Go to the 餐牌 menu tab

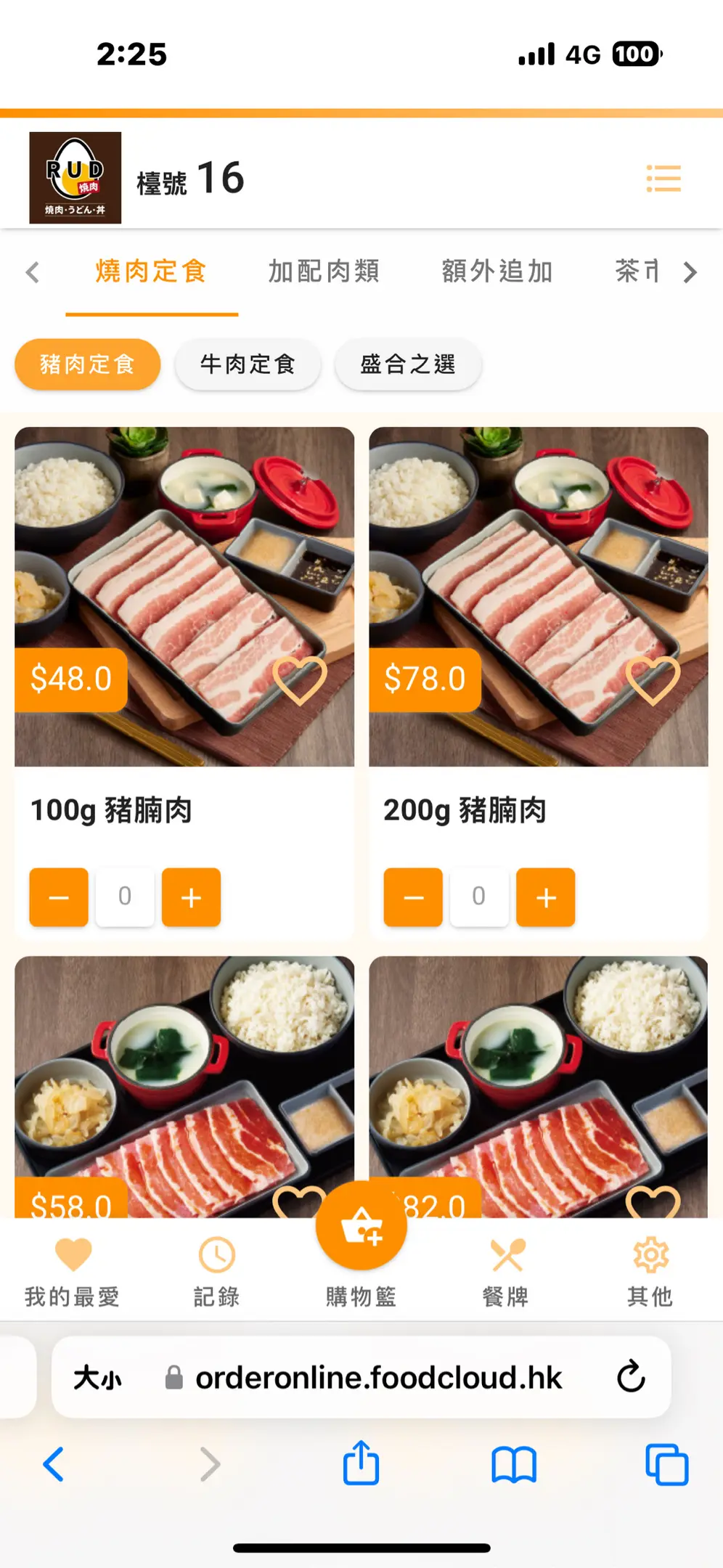[x=506, y=1270]
